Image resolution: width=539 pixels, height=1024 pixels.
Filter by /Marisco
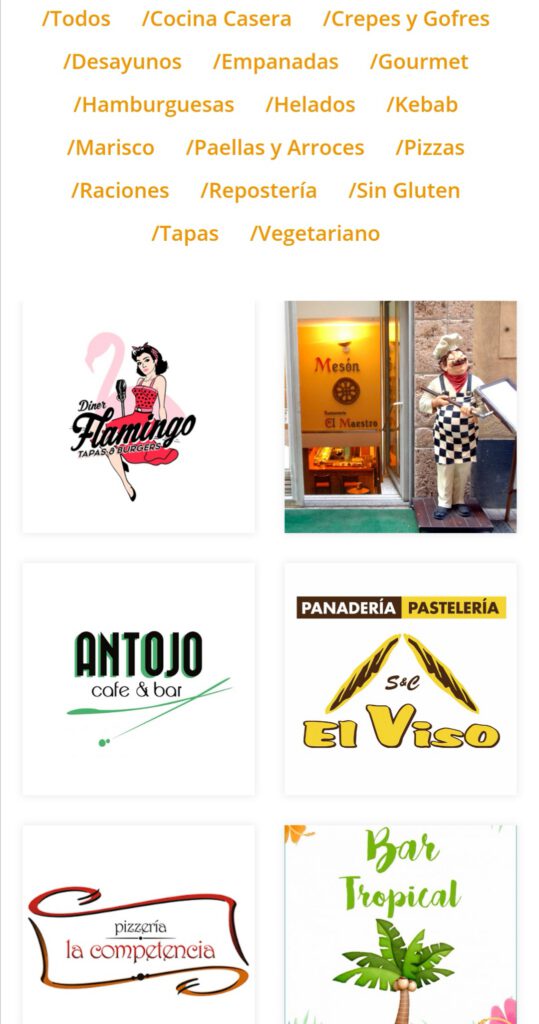click(110, 148)
